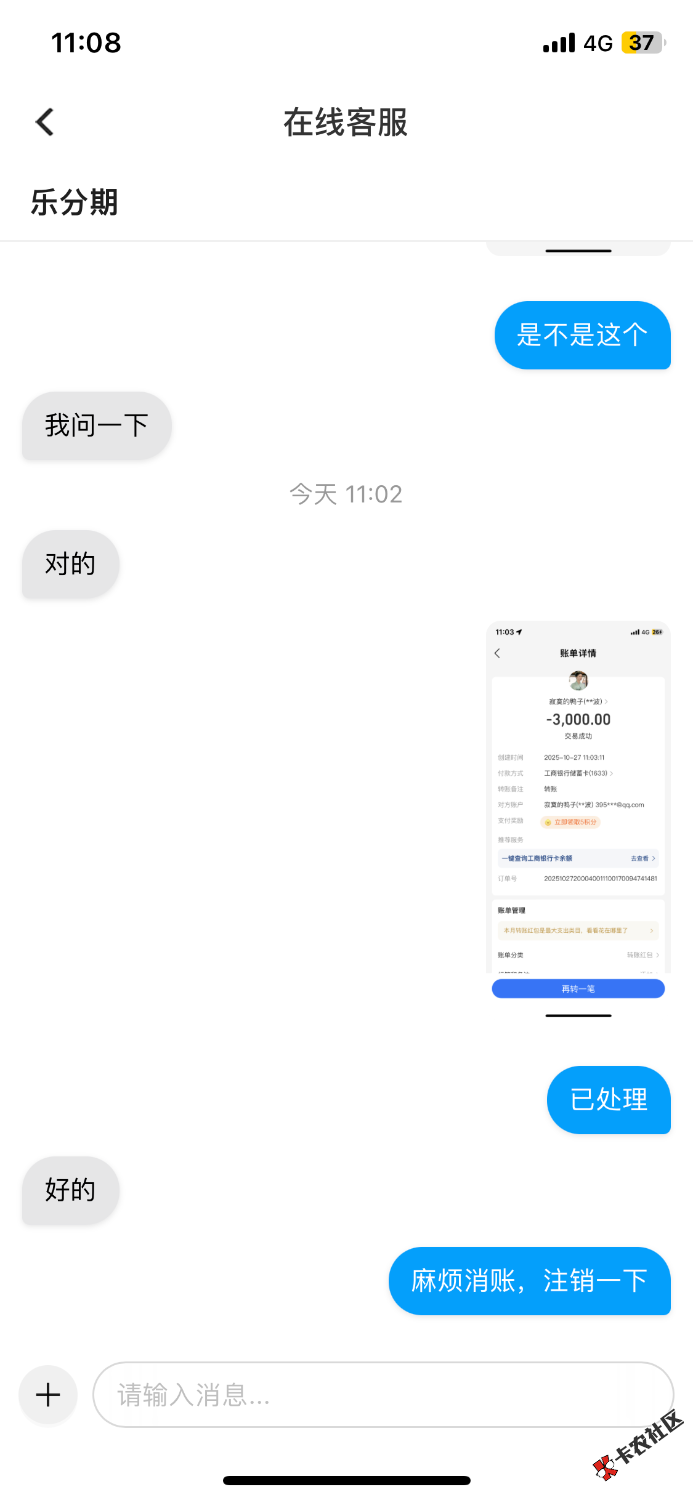Focus the 请输入消息 message field

[383, 1394]
